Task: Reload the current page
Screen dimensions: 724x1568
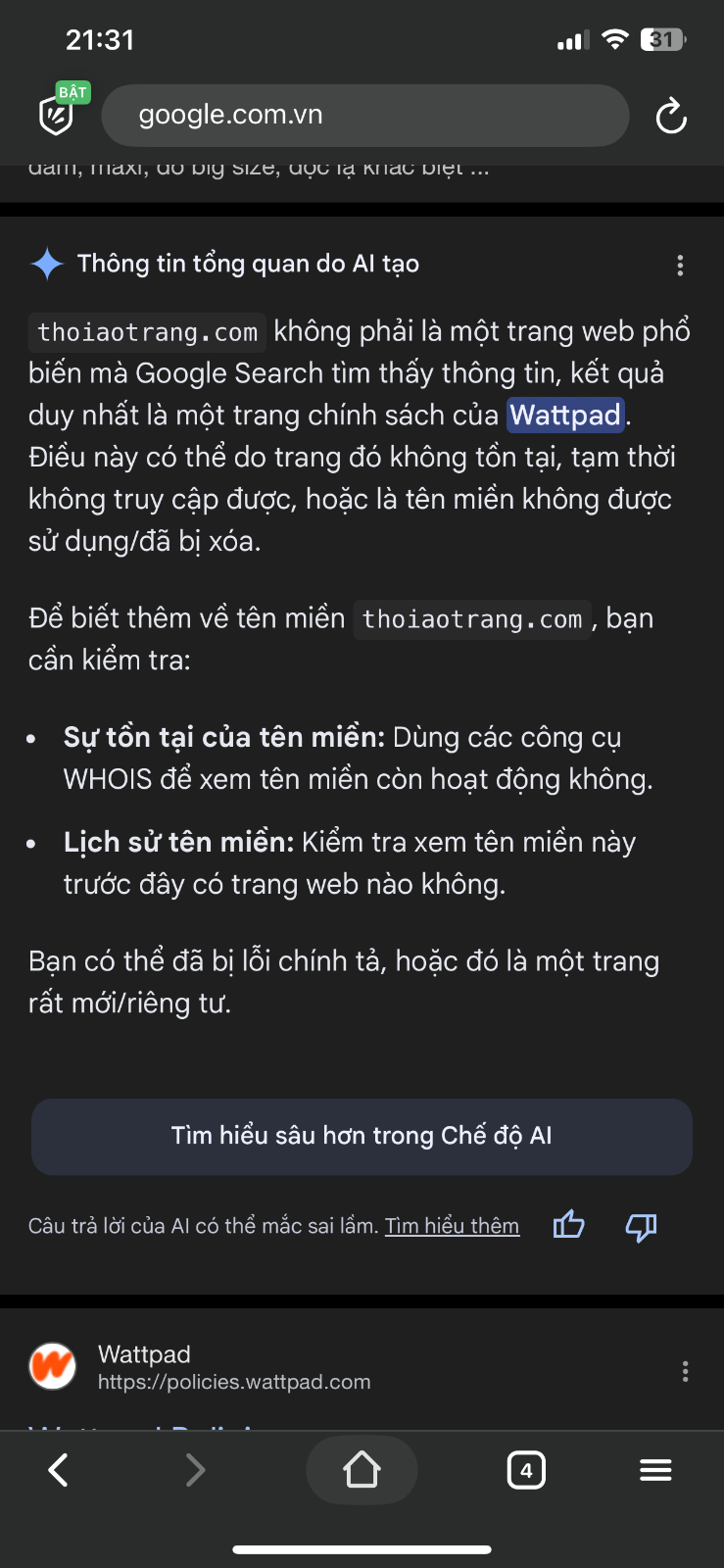Action: [x=671, y=117]
